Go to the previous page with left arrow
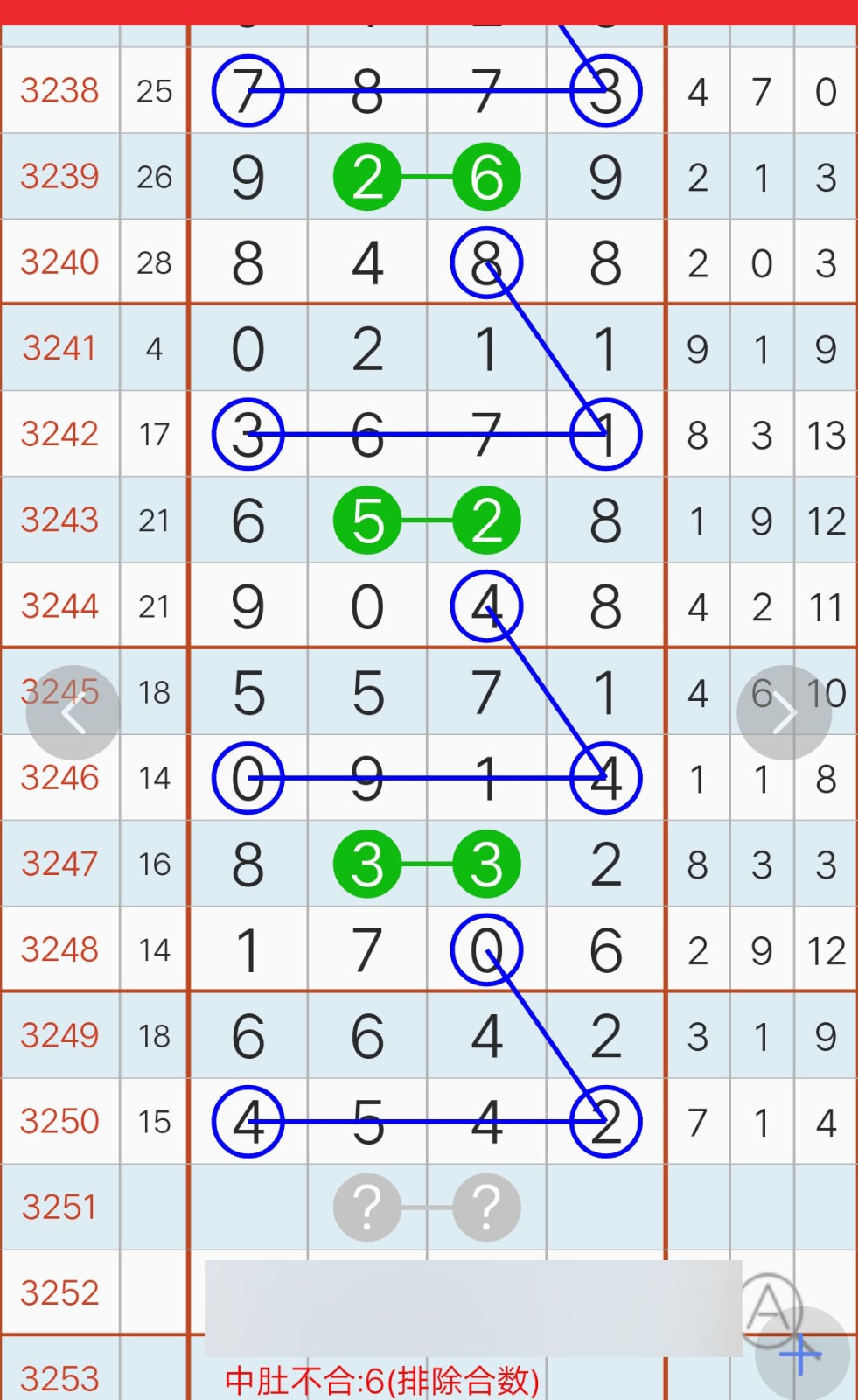This screenshot has width=858, height=1400. pos(73,713)
